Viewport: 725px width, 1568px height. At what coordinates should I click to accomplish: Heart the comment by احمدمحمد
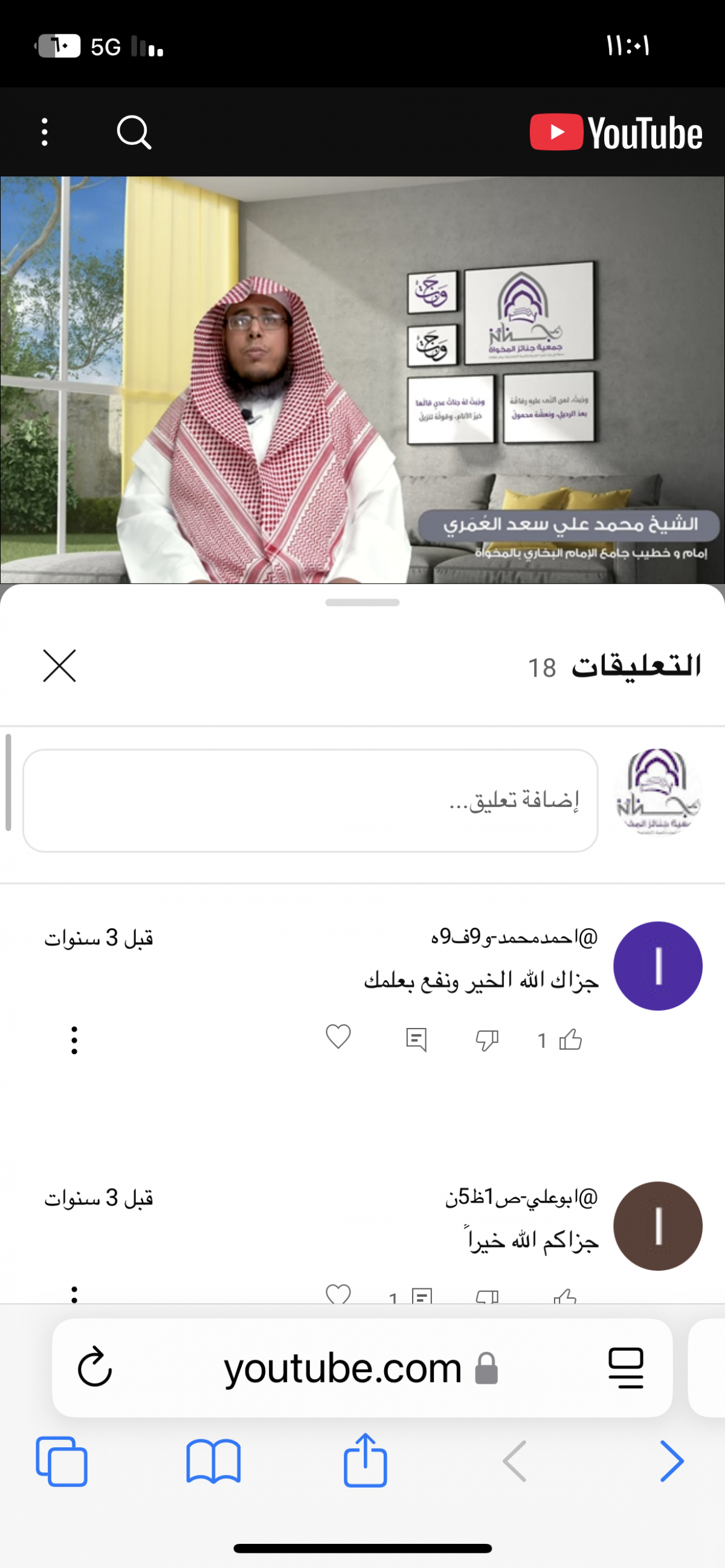click(x=338, y=1036)
